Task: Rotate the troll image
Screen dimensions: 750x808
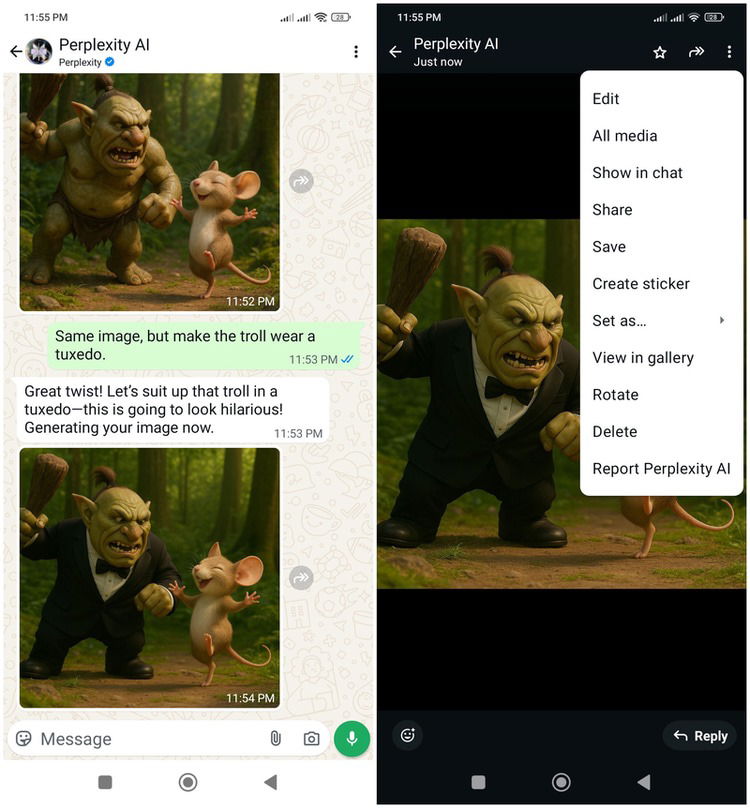Action: point(615,395)
